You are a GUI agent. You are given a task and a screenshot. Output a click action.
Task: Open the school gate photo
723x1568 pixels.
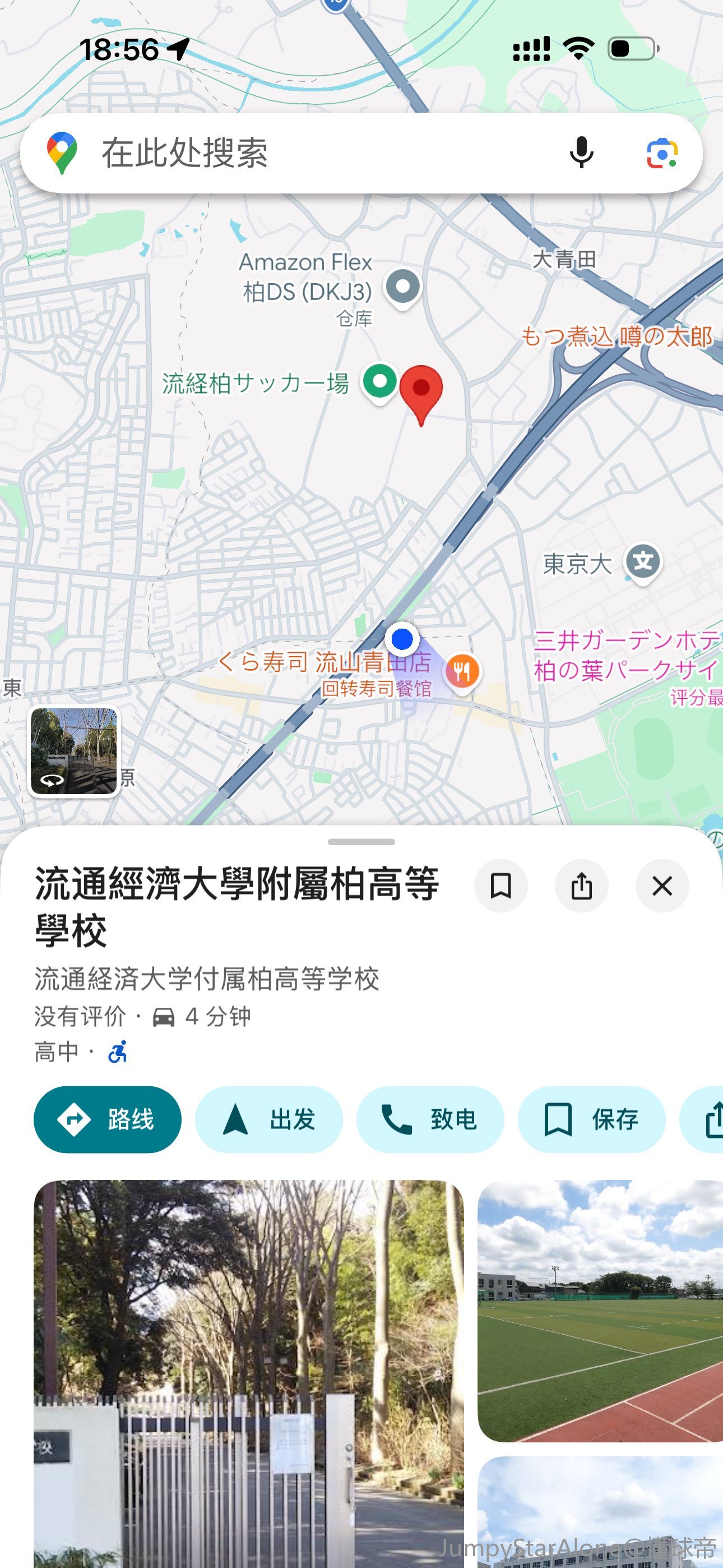248,1369
